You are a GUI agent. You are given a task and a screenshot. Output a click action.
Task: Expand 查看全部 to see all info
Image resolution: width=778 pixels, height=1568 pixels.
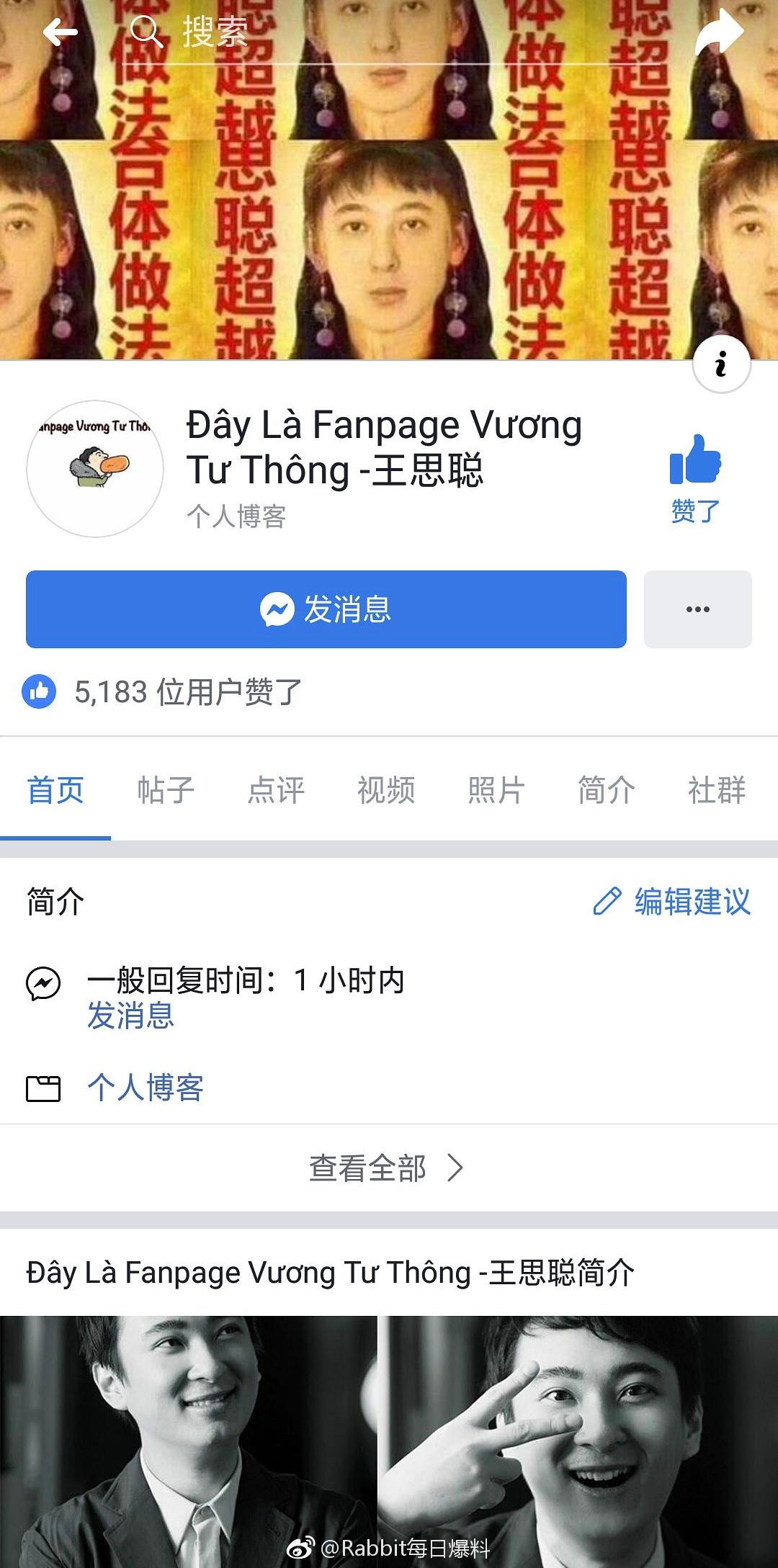(x=386, y=1168)
